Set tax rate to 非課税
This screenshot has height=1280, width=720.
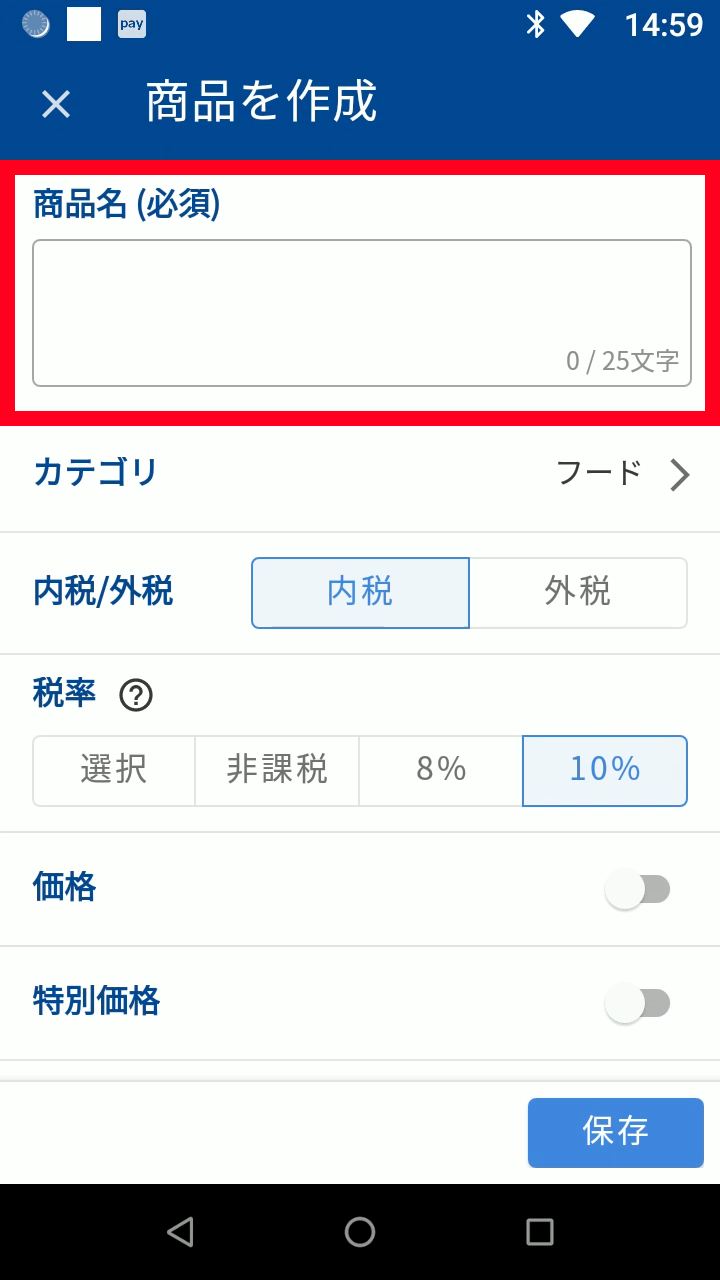[277, 770]
